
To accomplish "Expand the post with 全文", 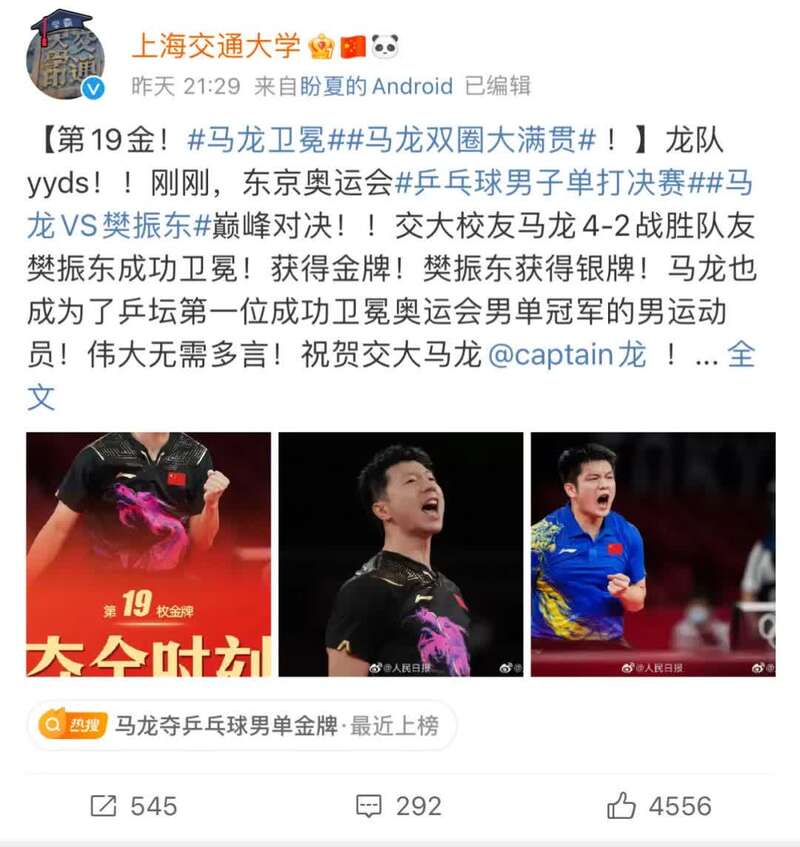I will pyautogui.click(x=740, y=356).
